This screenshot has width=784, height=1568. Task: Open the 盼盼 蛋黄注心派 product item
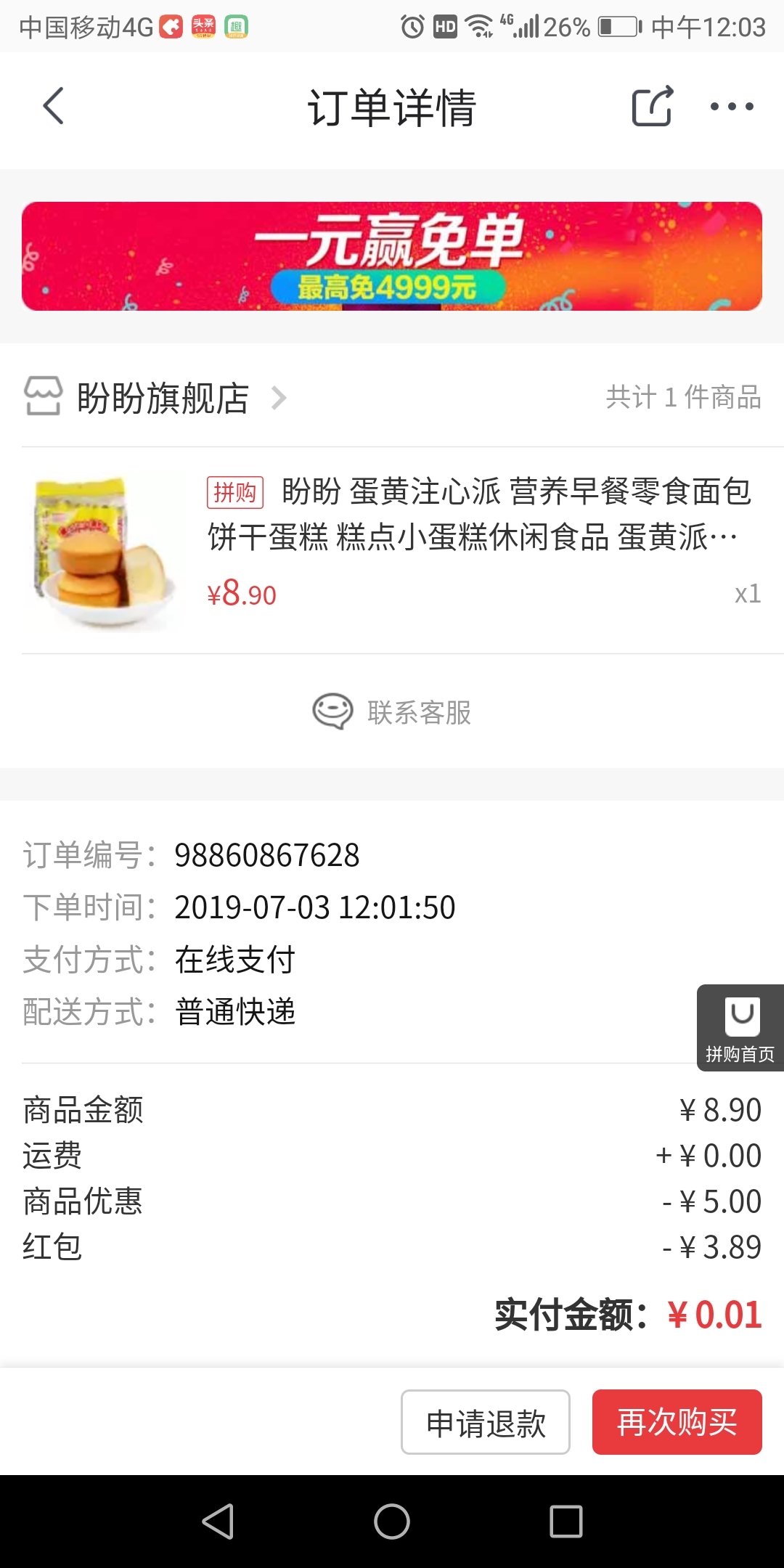pyautogui.click(x=392, y=550)
